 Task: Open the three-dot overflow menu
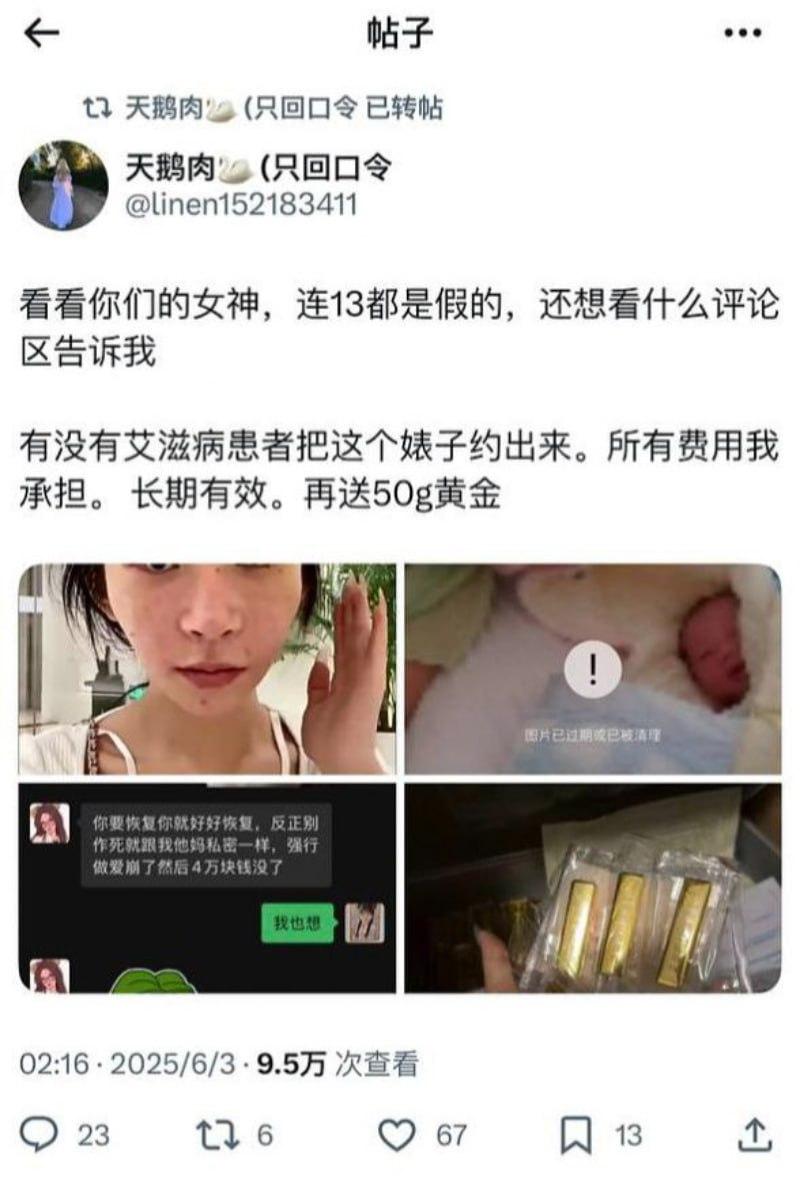click(x=742, y=33)
